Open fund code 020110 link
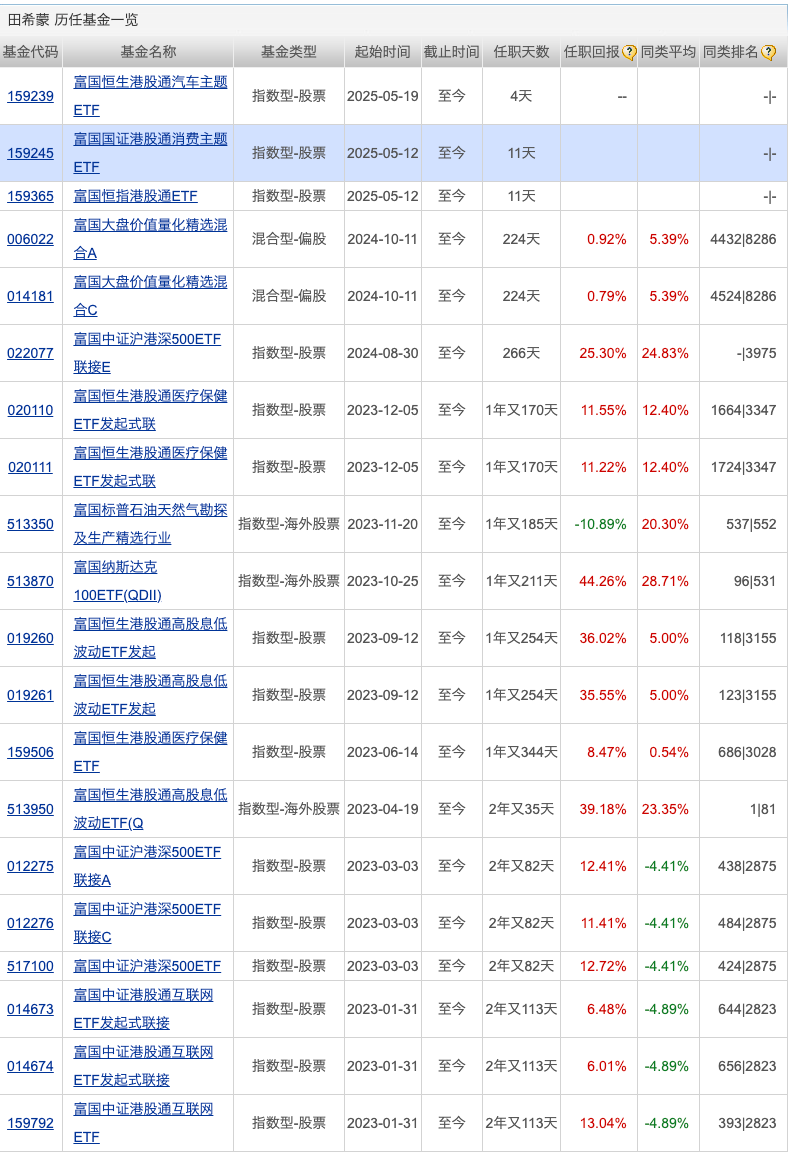The image size is (792, 1156). click(x=30, y=410)
